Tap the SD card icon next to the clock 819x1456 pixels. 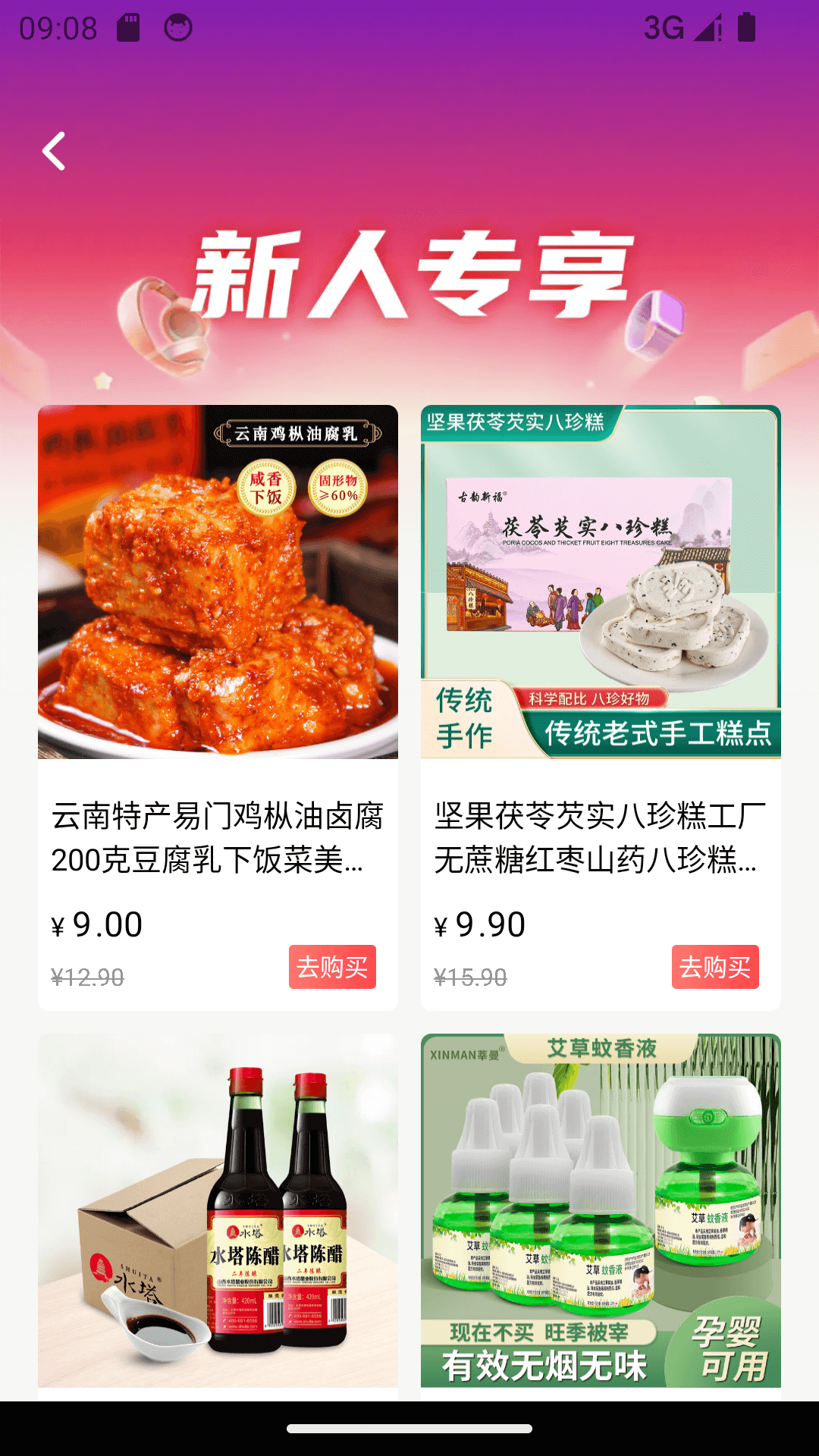129,29
